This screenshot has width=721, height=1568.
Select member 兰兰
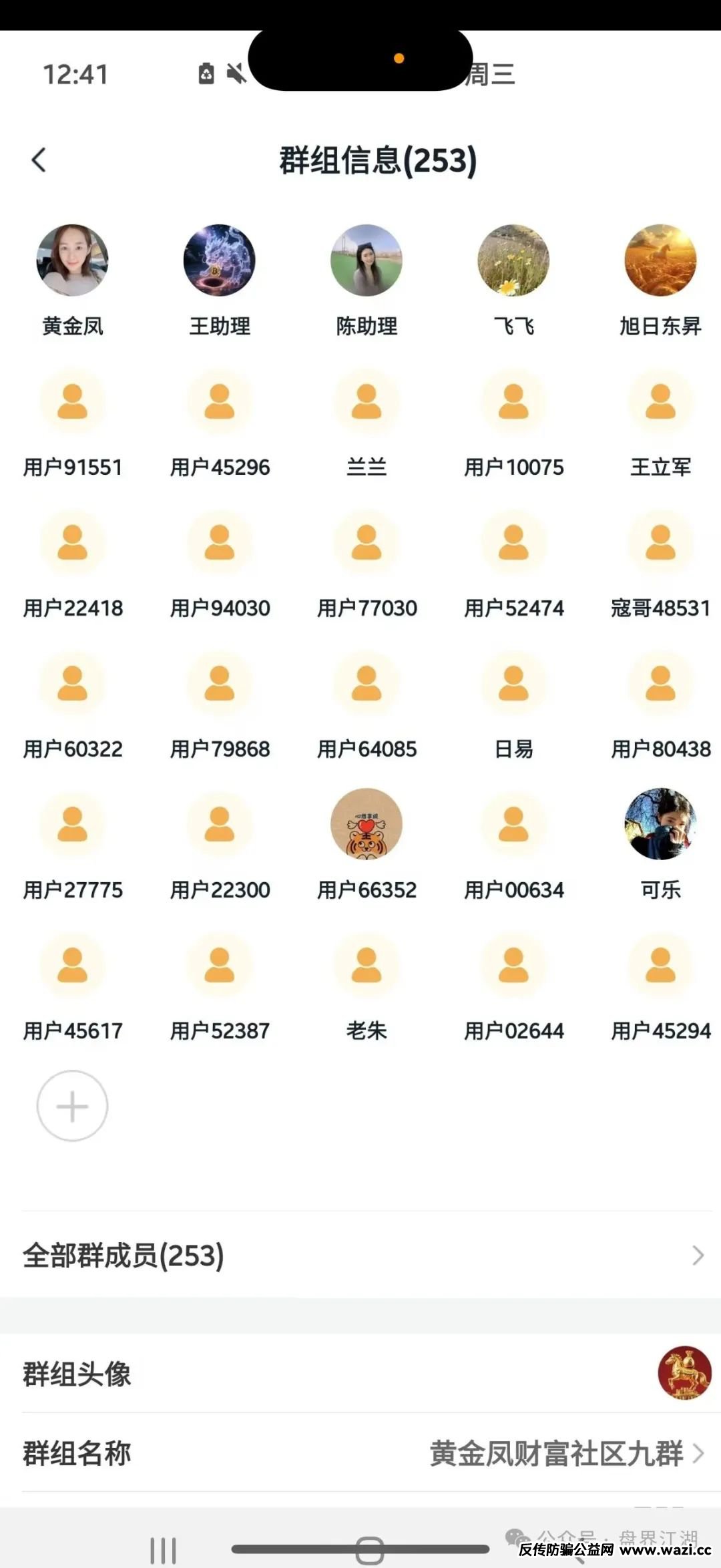tap(367, 402)
